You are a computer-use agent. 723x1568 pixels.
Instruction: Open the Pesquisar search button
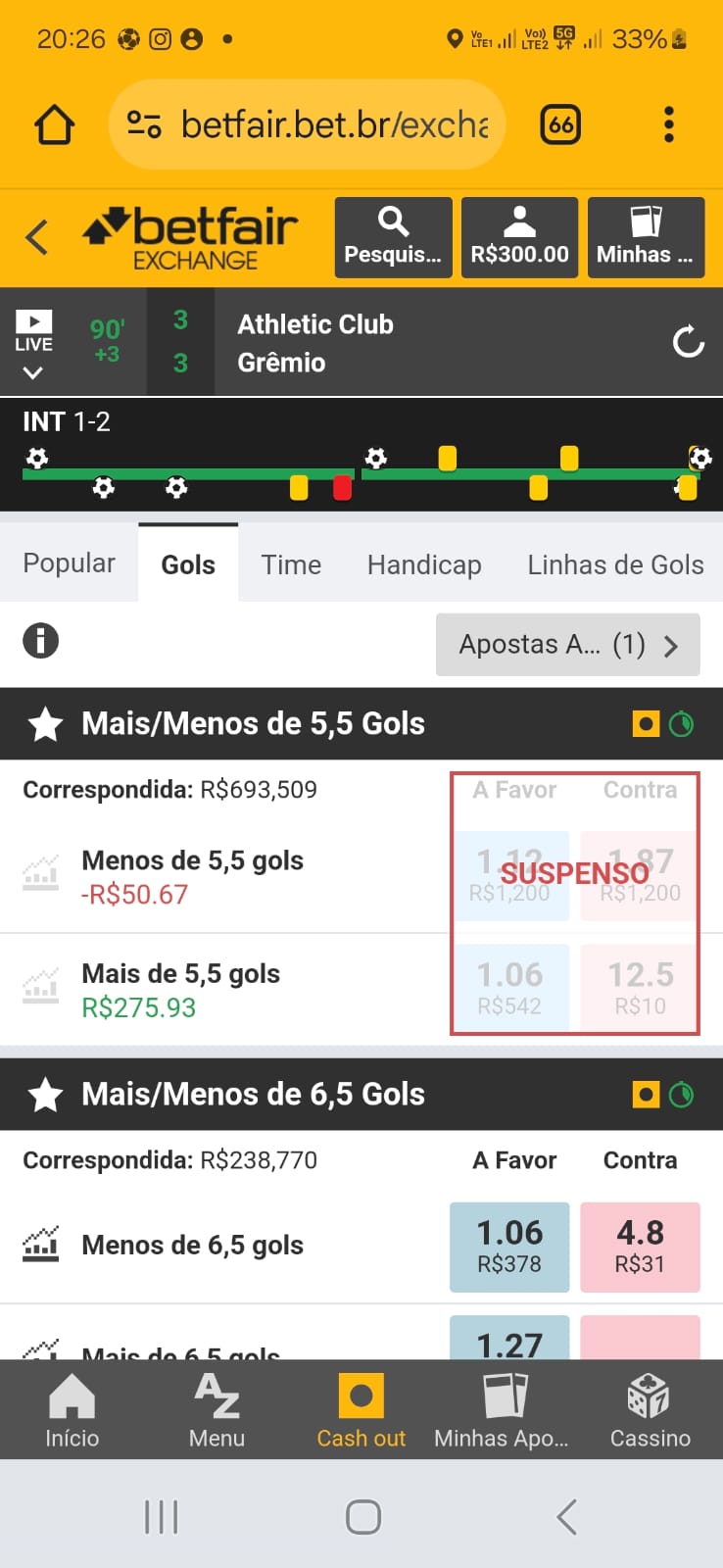click(393, 237)
